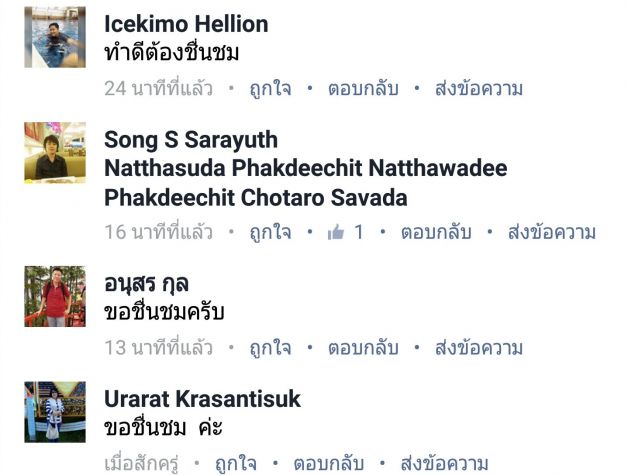Screen dimensions: 628x475
Task: Reply to Song S Sarayuth's comment
Action: pyautogui.click(x=436, y=232)
